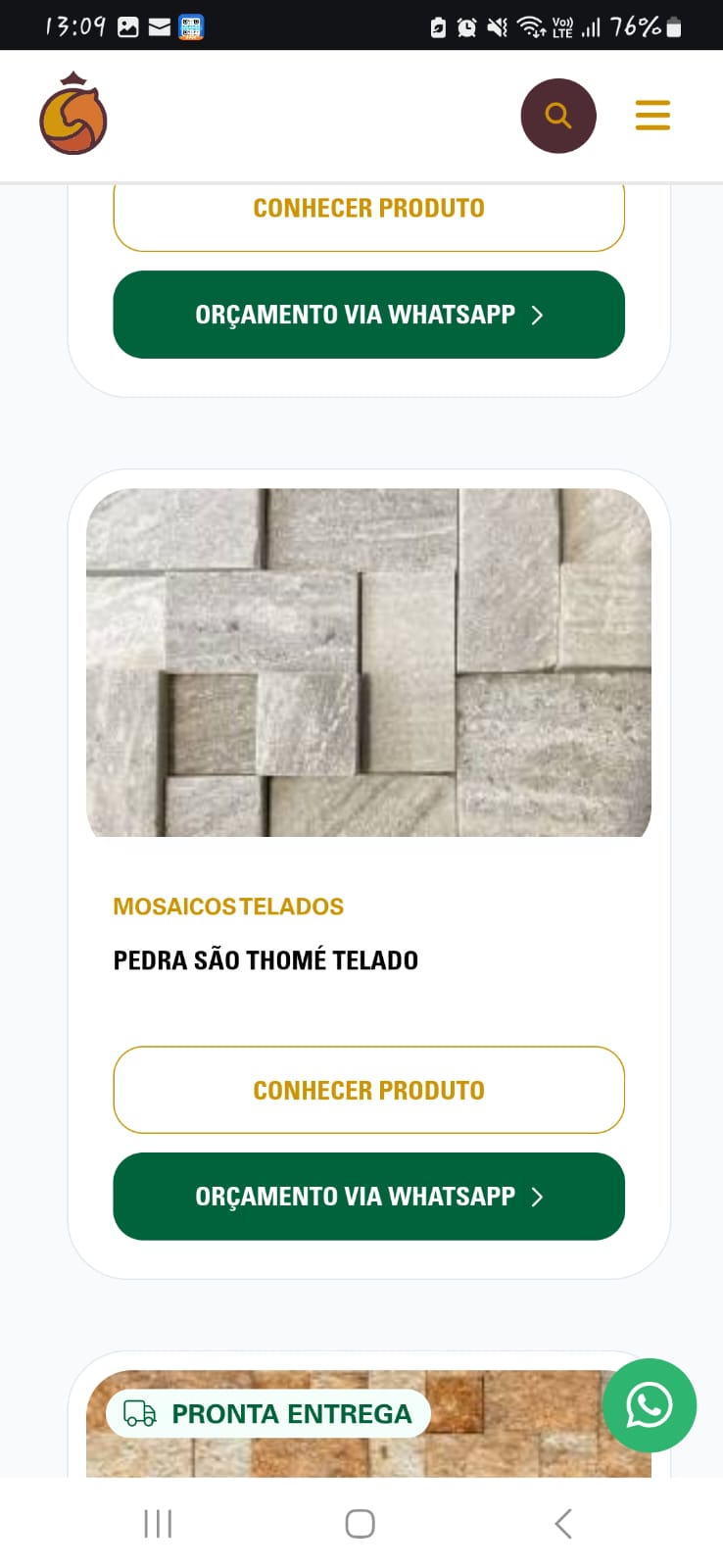723x1568 pixels.
Task: Tap Conhecer Produto for Pedra São Thomé
Action: (x=368, y=1090)
